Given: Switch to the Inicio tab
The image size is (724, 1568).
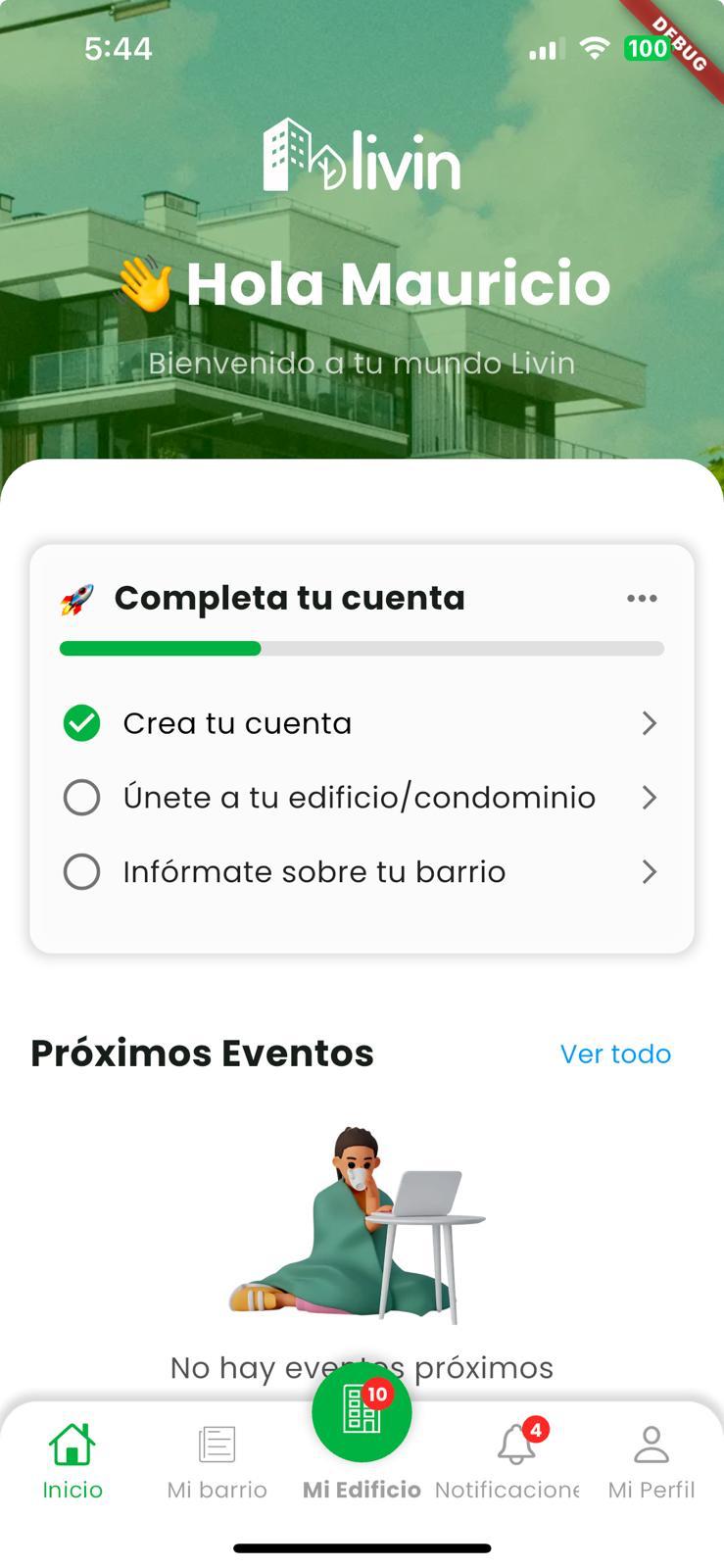Looking at the screenshot, I should pyautogui.click(x=72, y=1460).
